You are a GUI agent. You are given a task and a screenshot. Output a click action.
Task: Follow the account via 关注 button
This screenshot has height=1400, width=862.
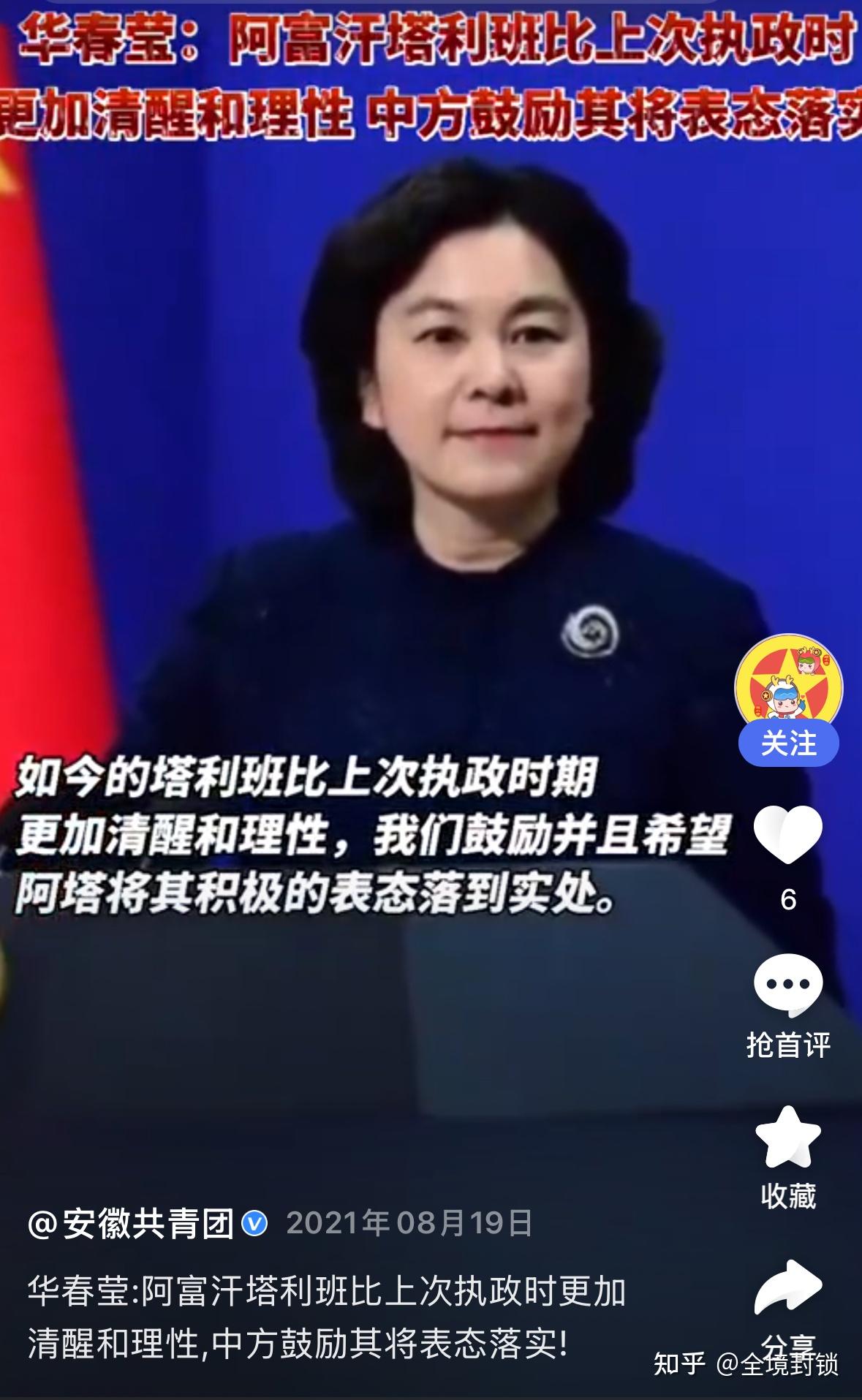point(788,744)
